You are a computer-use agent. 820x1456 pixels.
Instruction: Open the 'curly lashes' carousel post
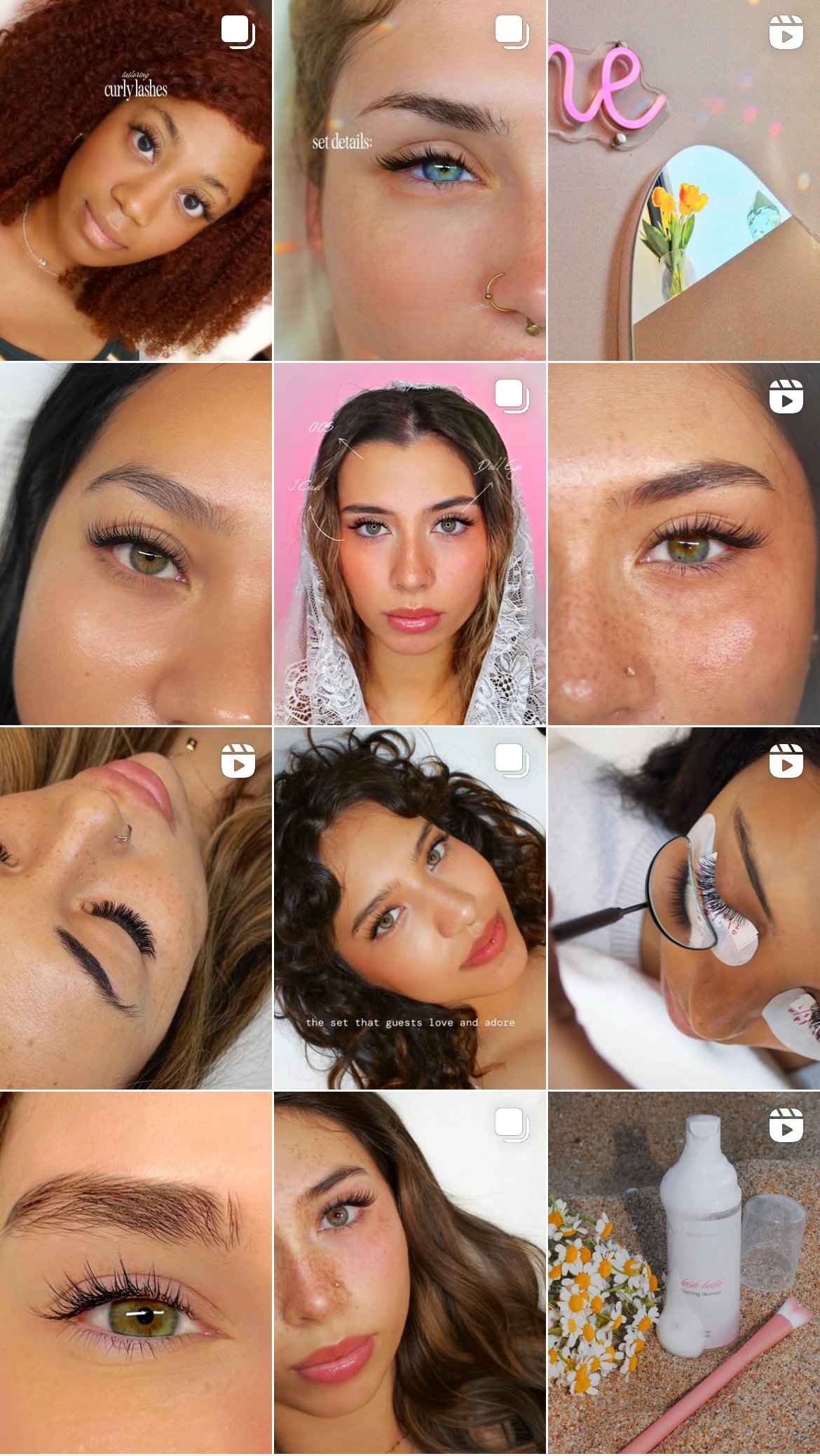pos(136,180)
